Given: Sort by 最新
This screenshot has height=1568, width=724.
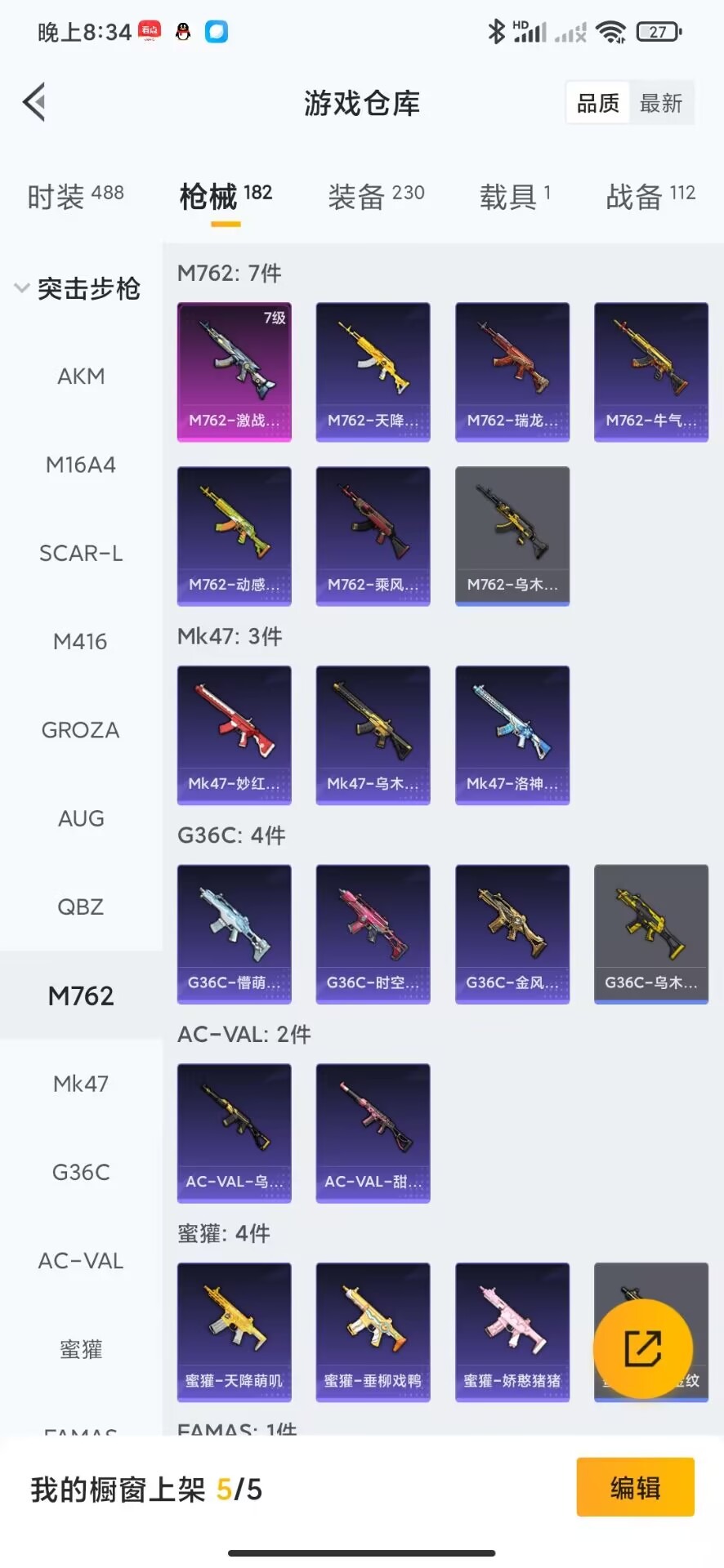Looking at the screenshot, I should (x=661, y=104).
